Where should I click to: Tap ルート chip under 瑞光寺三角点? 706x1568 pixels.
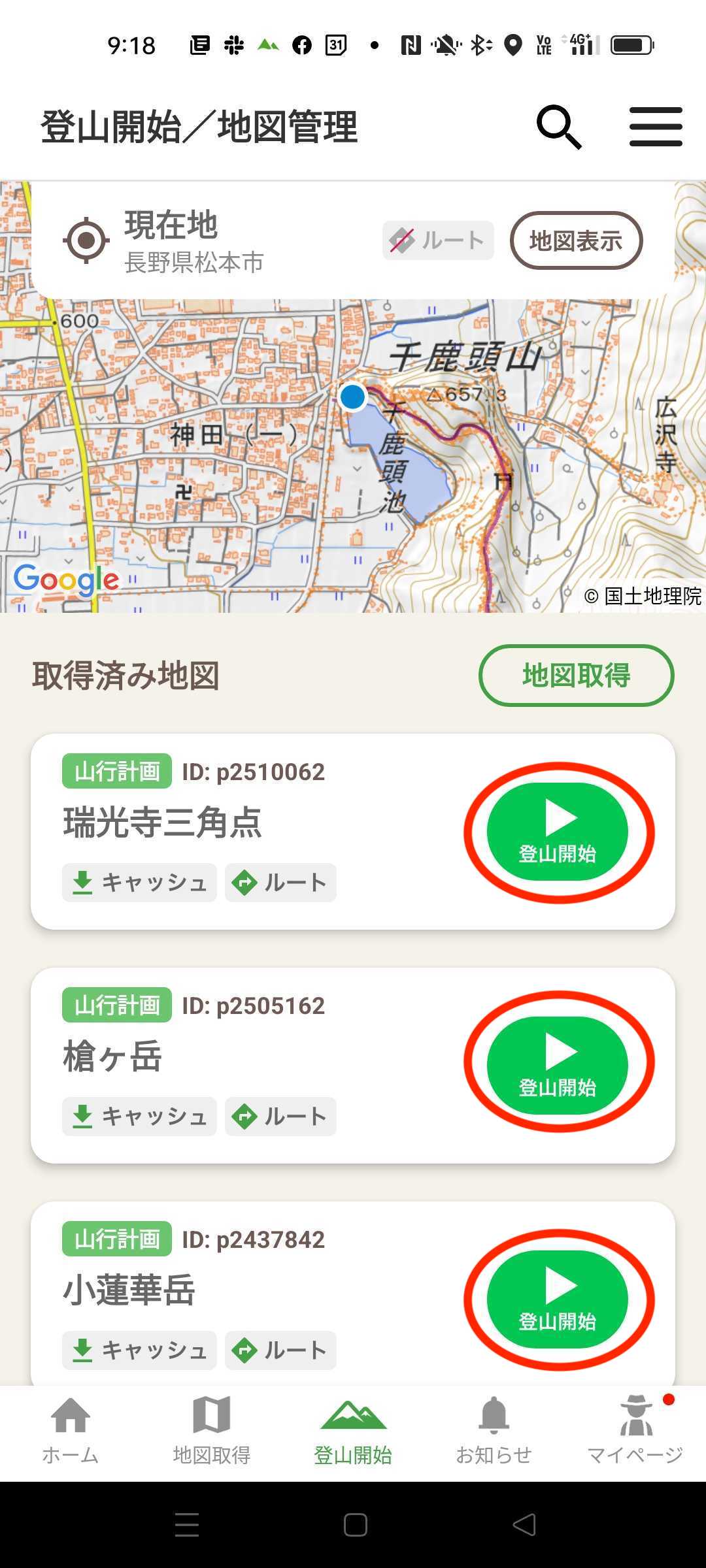click(280, 883)
